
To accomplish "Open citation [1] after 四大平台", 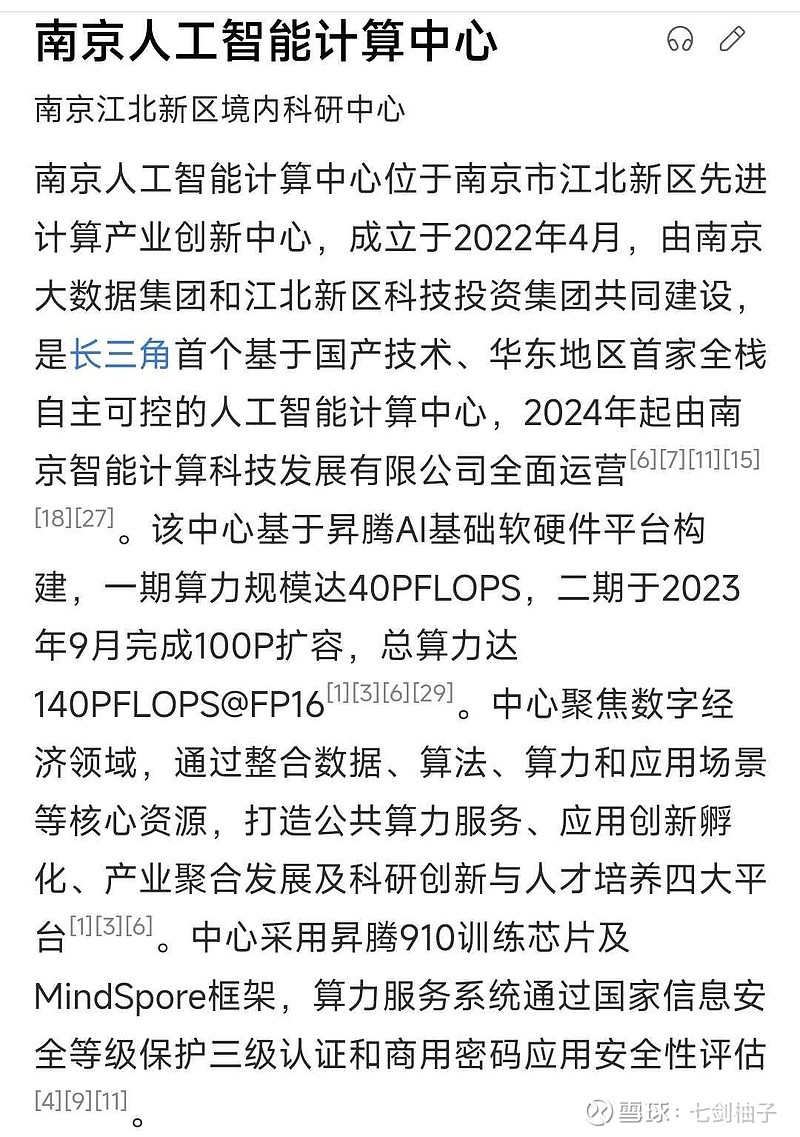I will (x=80, y=924).
